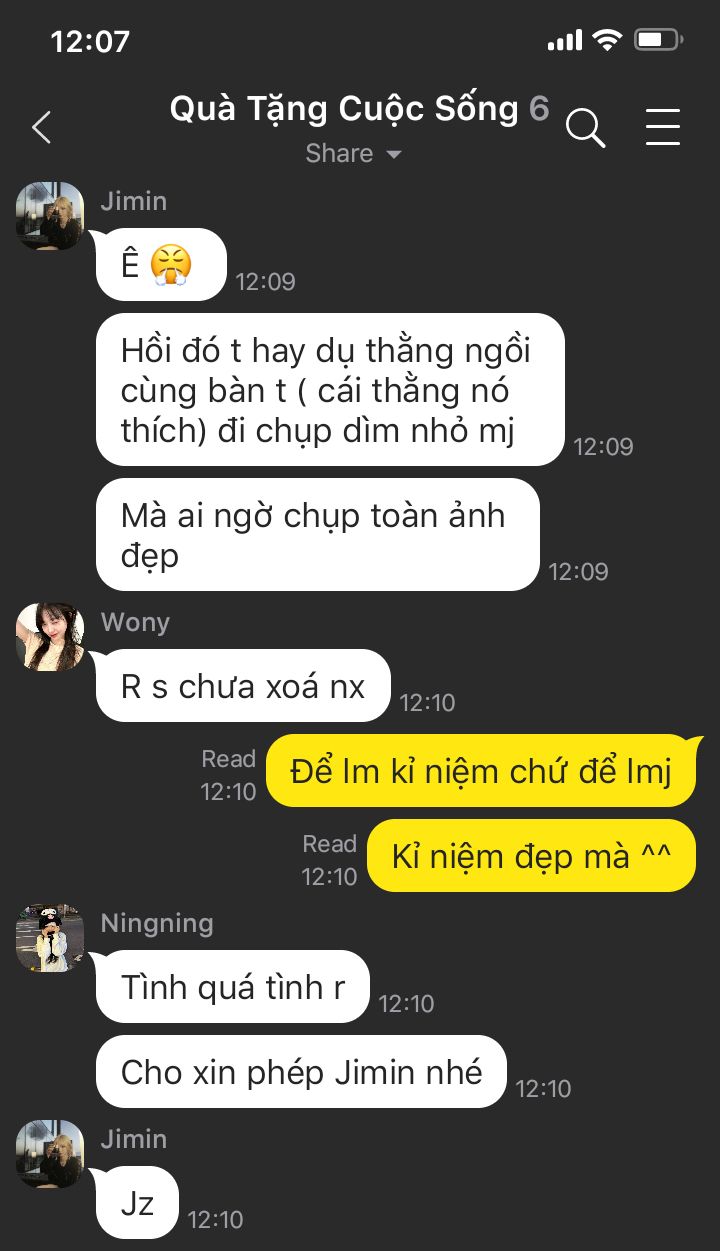The height and width of the screenshot is (1251, 720).
Task: Open Jimin's avatar beside the Ê message
Action: (x=50, y=215)
